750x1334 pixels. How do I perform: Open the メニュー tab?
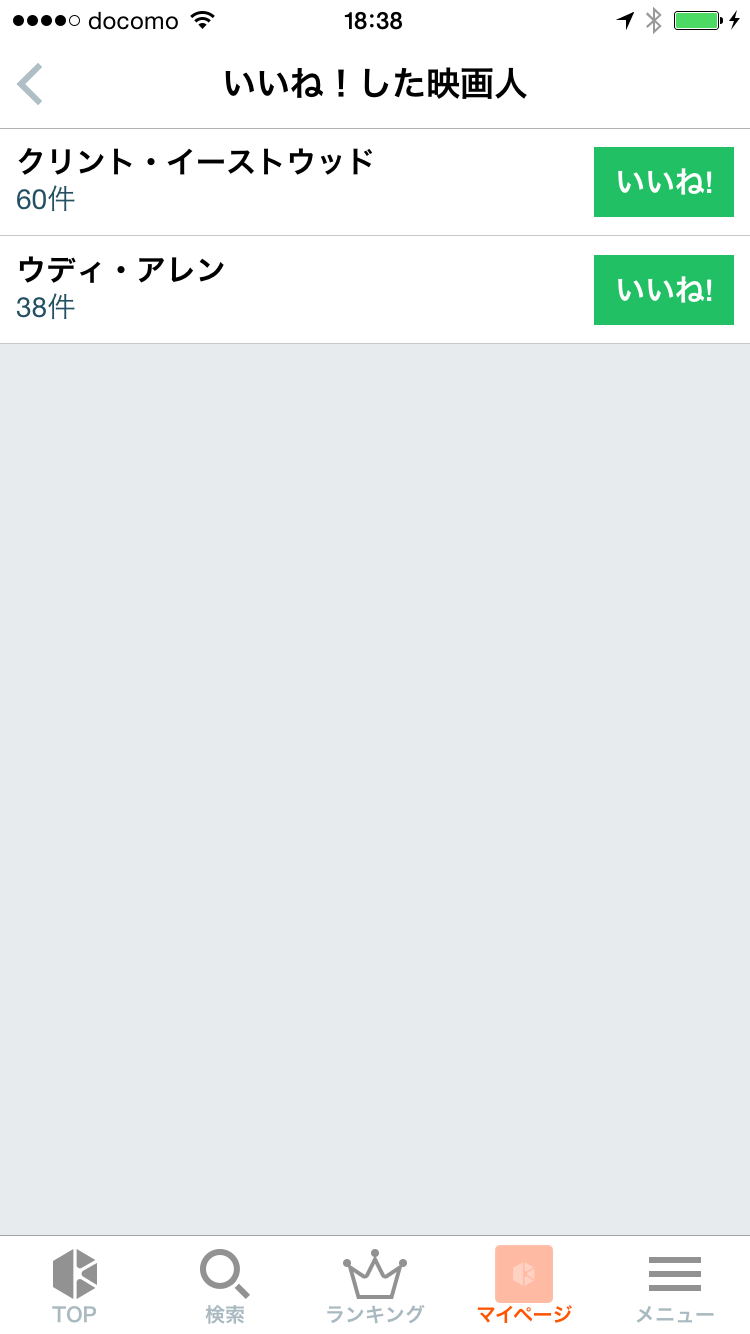point(675,1285)
